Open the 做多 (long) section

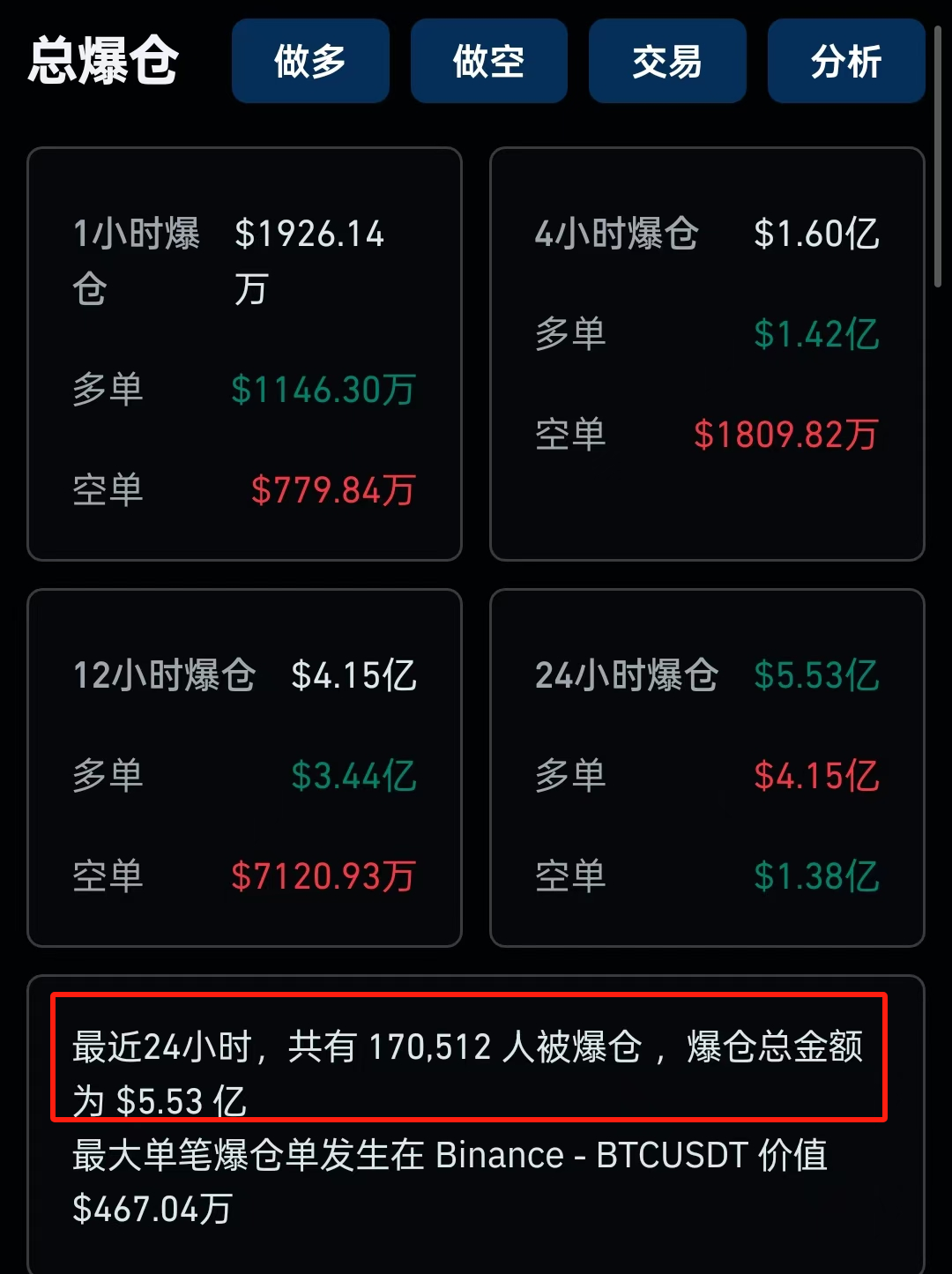coord(310,62)
